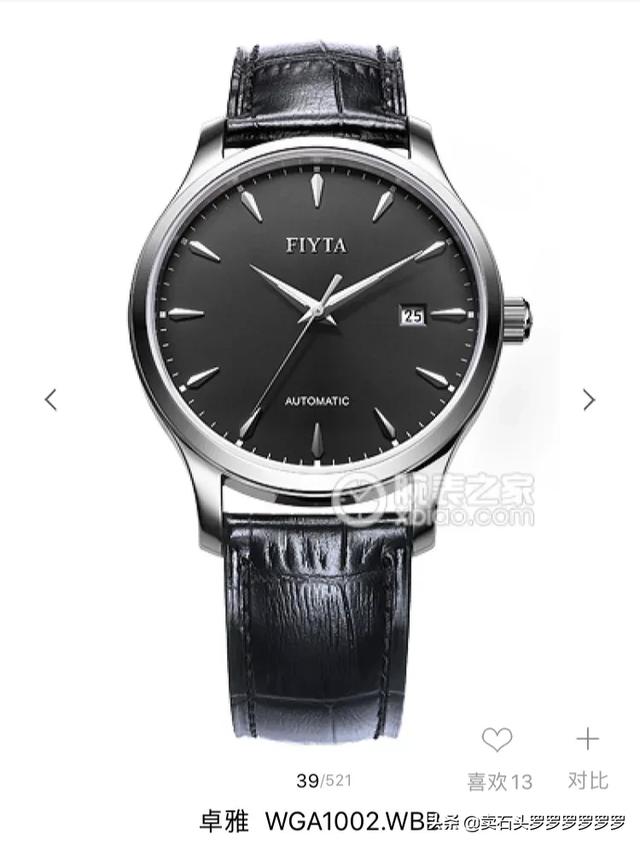Like this watch with the heart icon
The width and height of the screenshot is (640, 845).
coord(497,741)
